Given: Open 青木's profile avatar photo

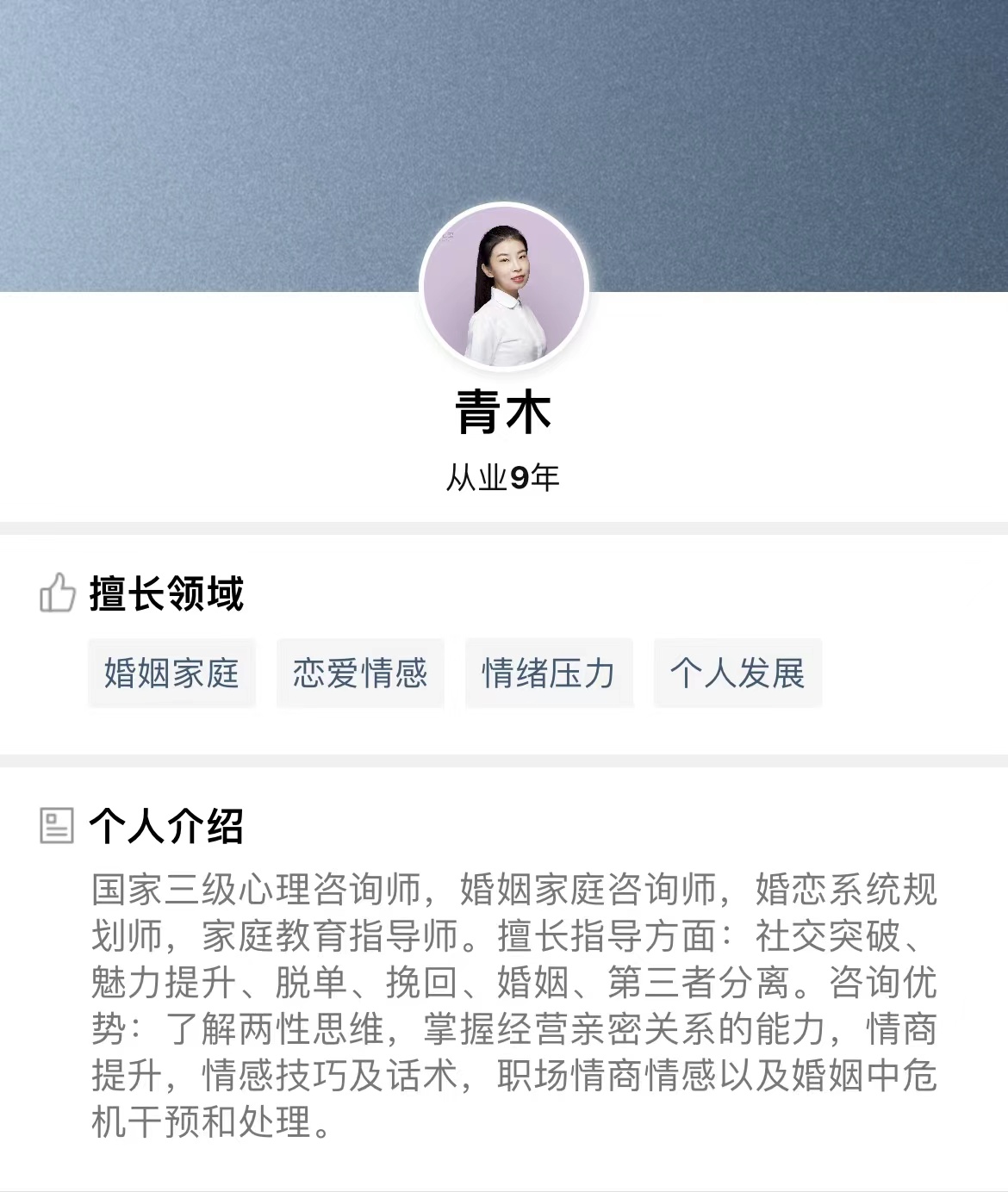Looking at the screenshot, I should coord(504,288).
